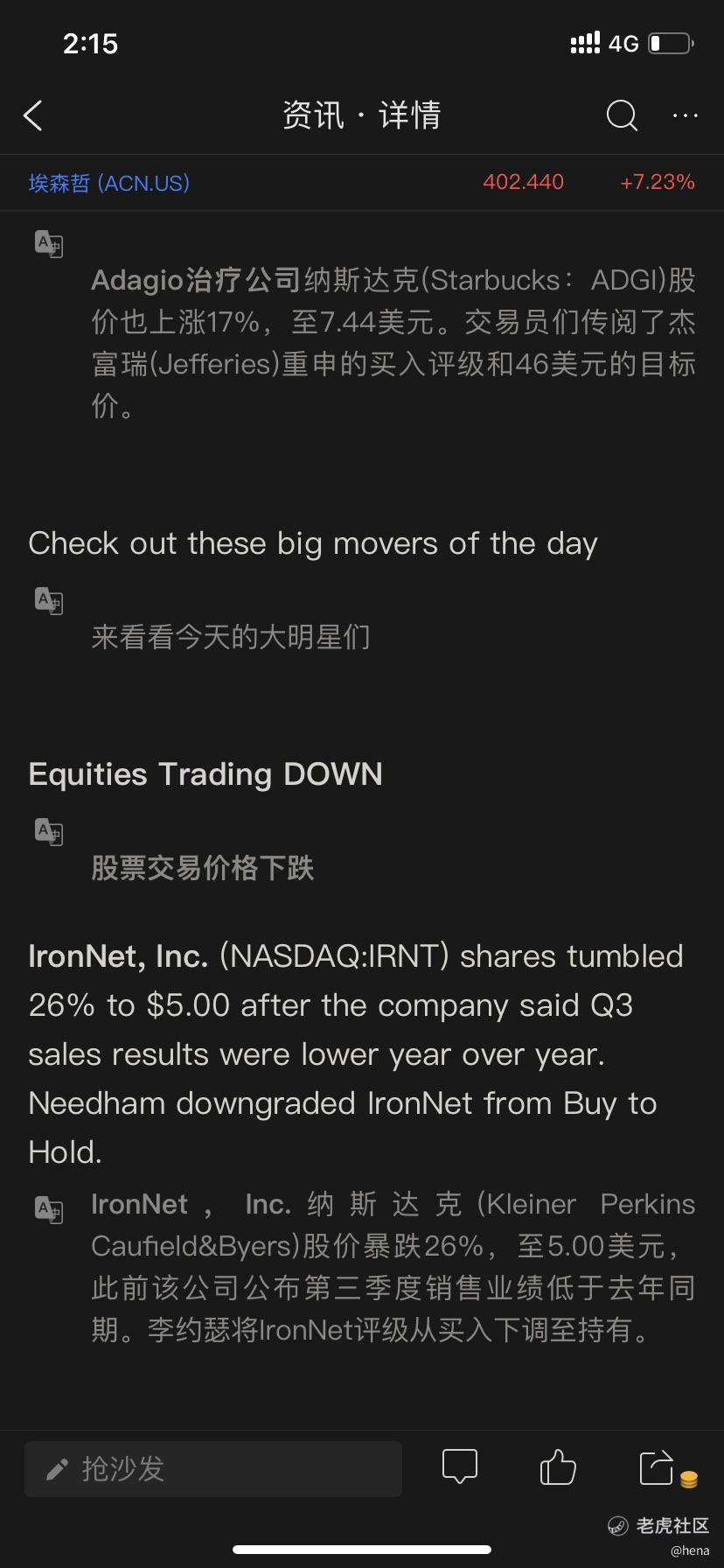Go back using the top-left arrow

(33, 115)
